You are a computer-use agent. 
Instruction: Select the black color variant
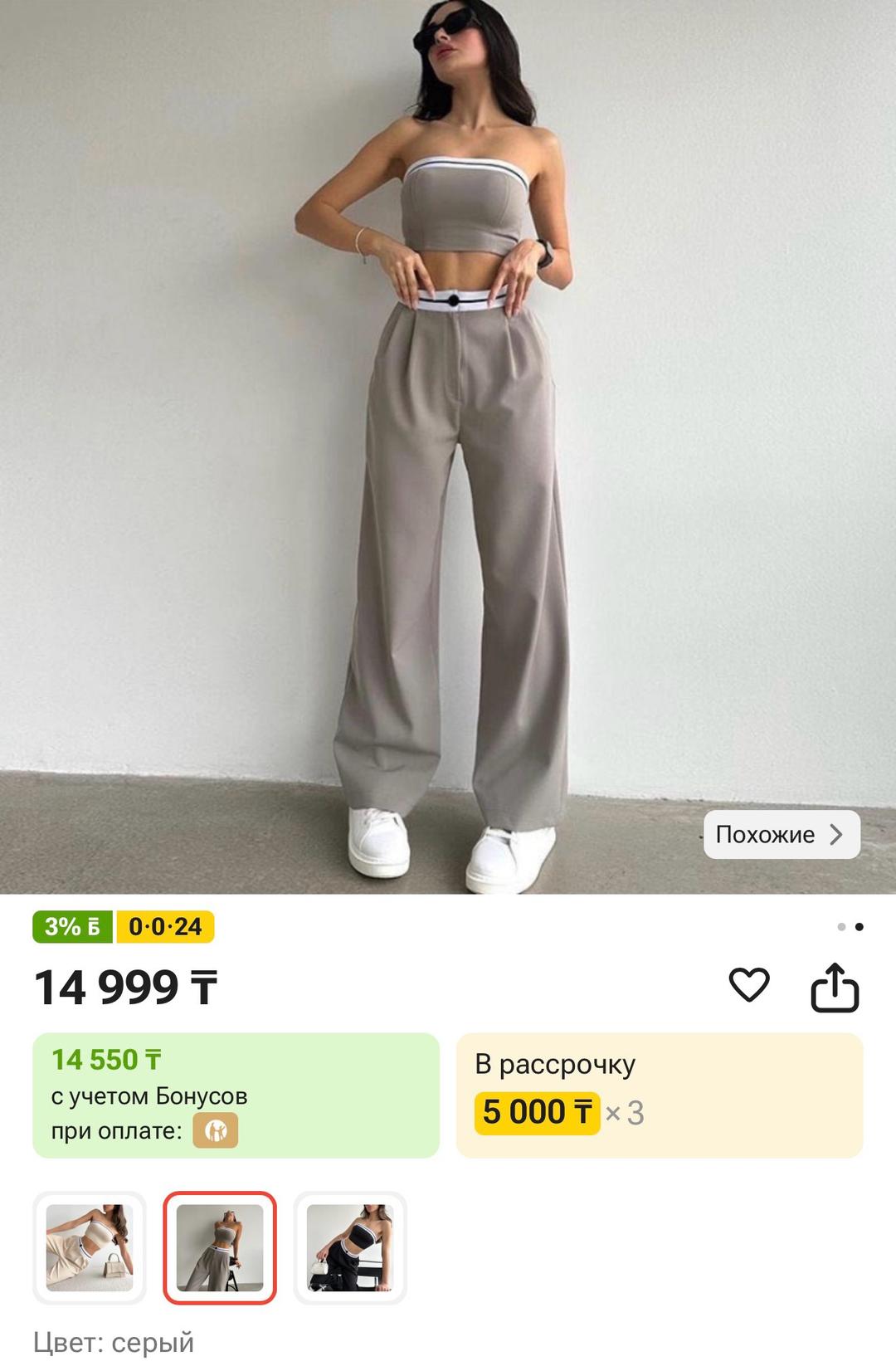(x=350, y=1247)
